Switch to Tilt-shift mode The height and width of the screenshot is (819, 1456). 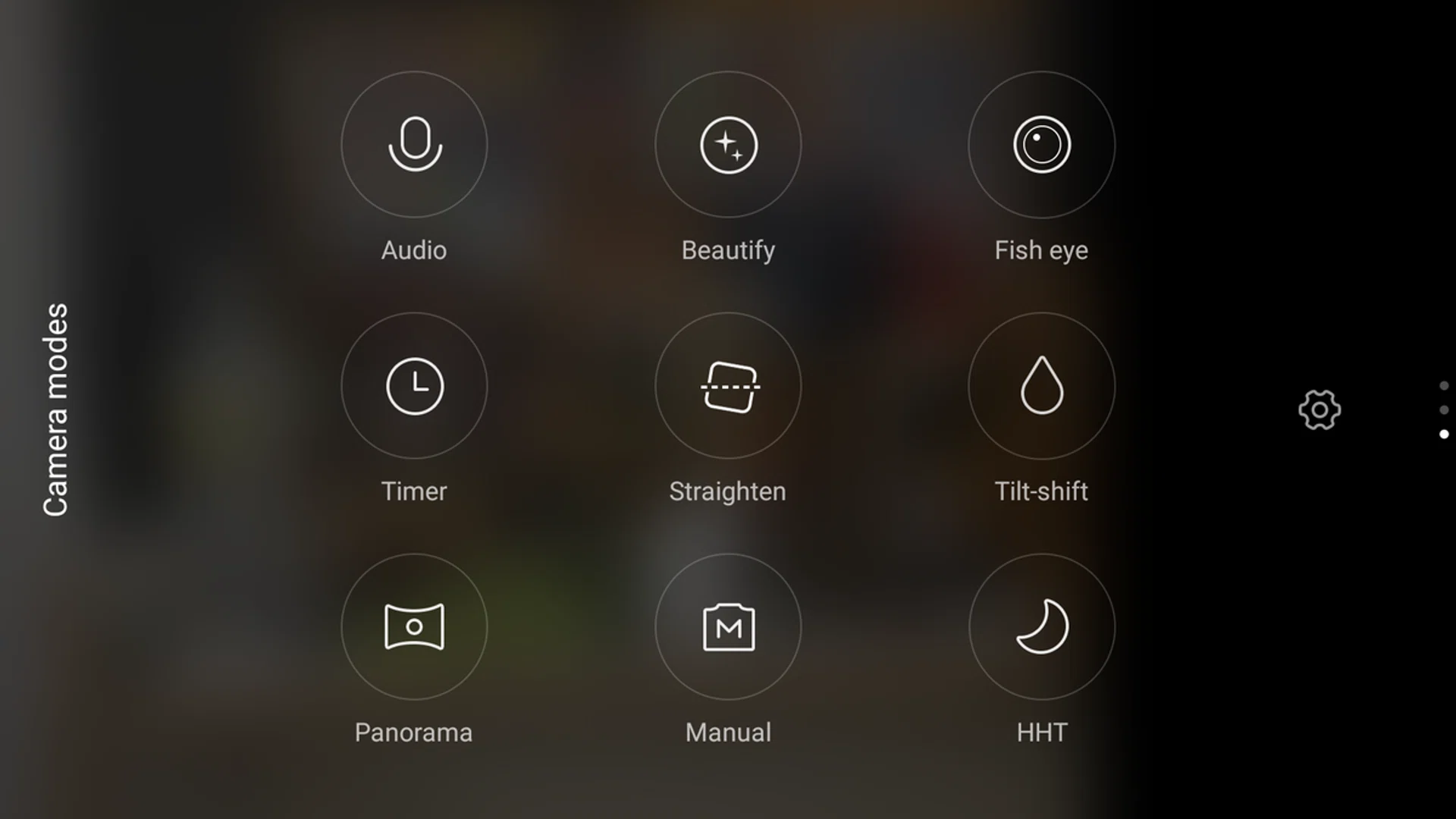(1042, 386)
